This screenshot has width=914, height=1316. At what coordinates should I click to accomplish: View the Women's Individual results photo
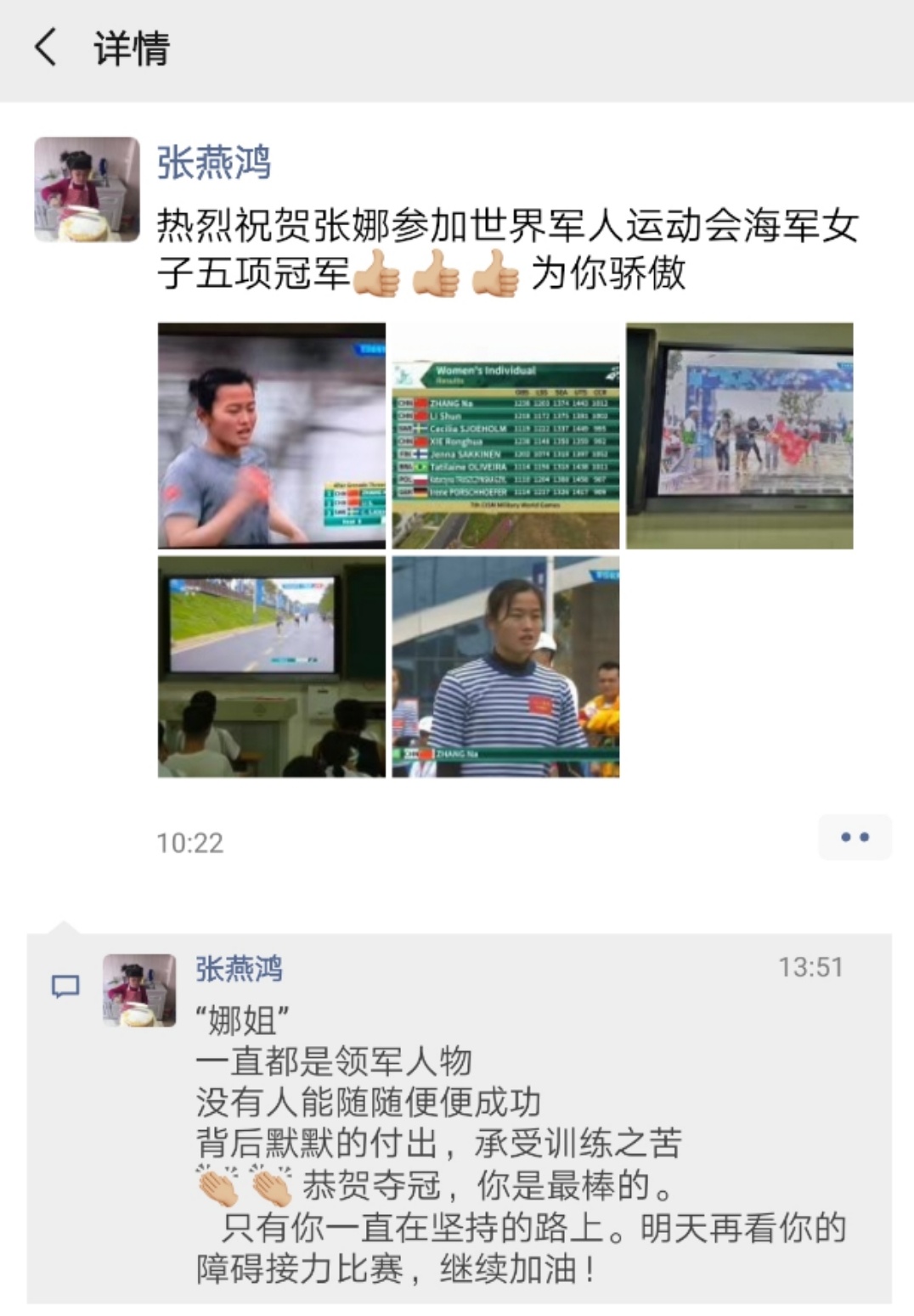tap(505, 436)
